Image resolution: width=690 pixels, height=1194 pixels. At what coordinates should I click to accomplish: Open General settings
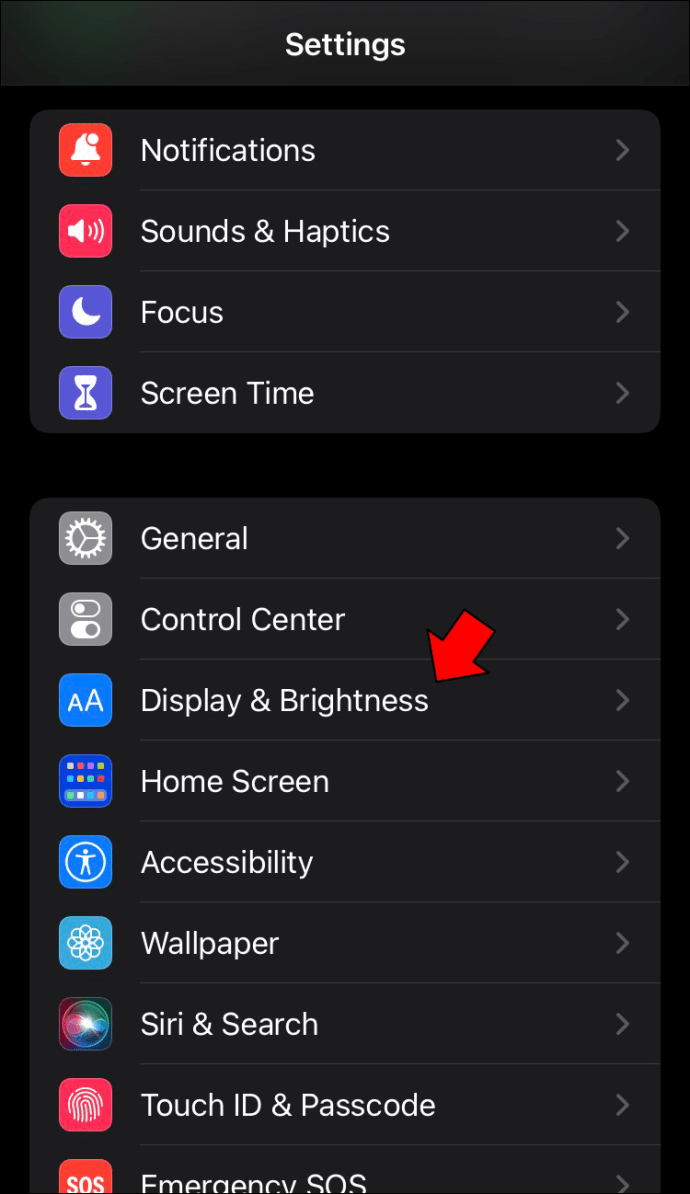[x=345, y=538]
